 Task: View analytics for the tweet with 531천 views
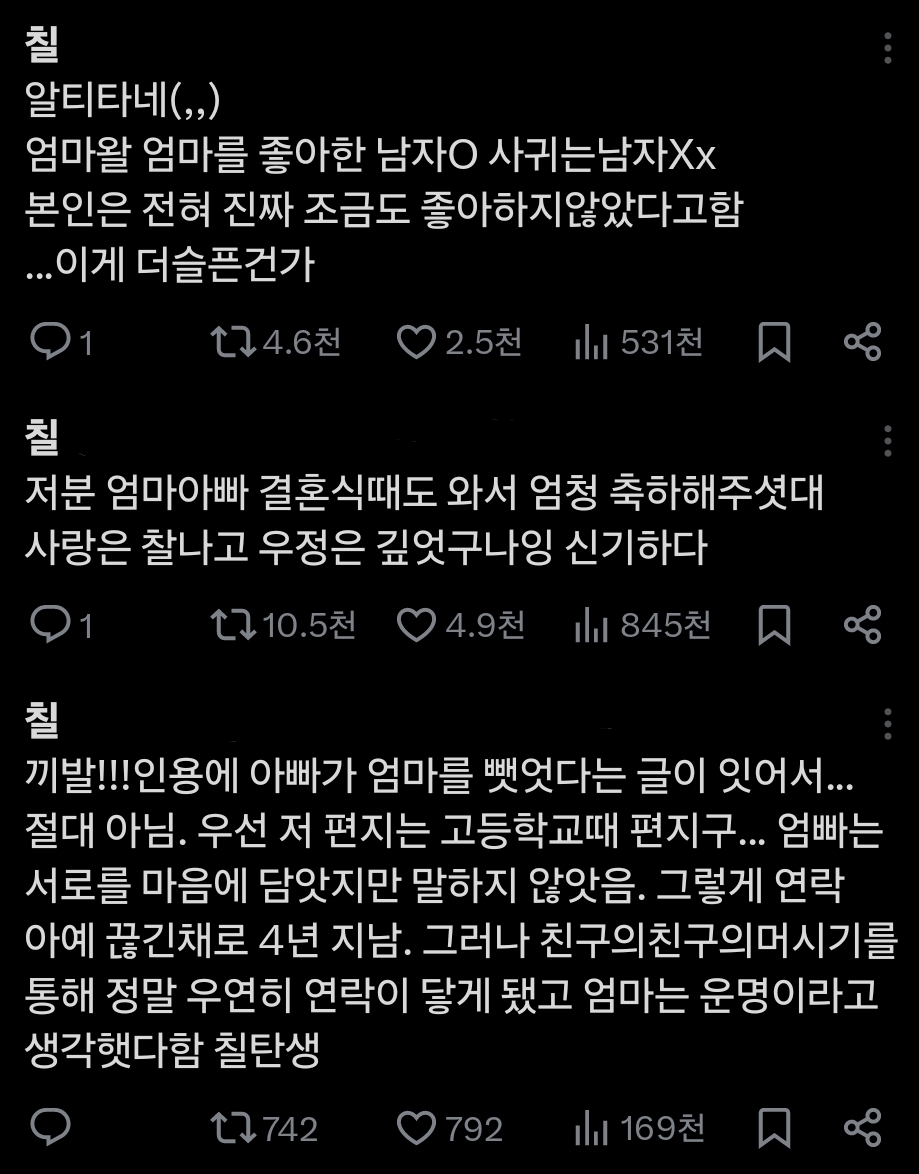click(592, 343)
